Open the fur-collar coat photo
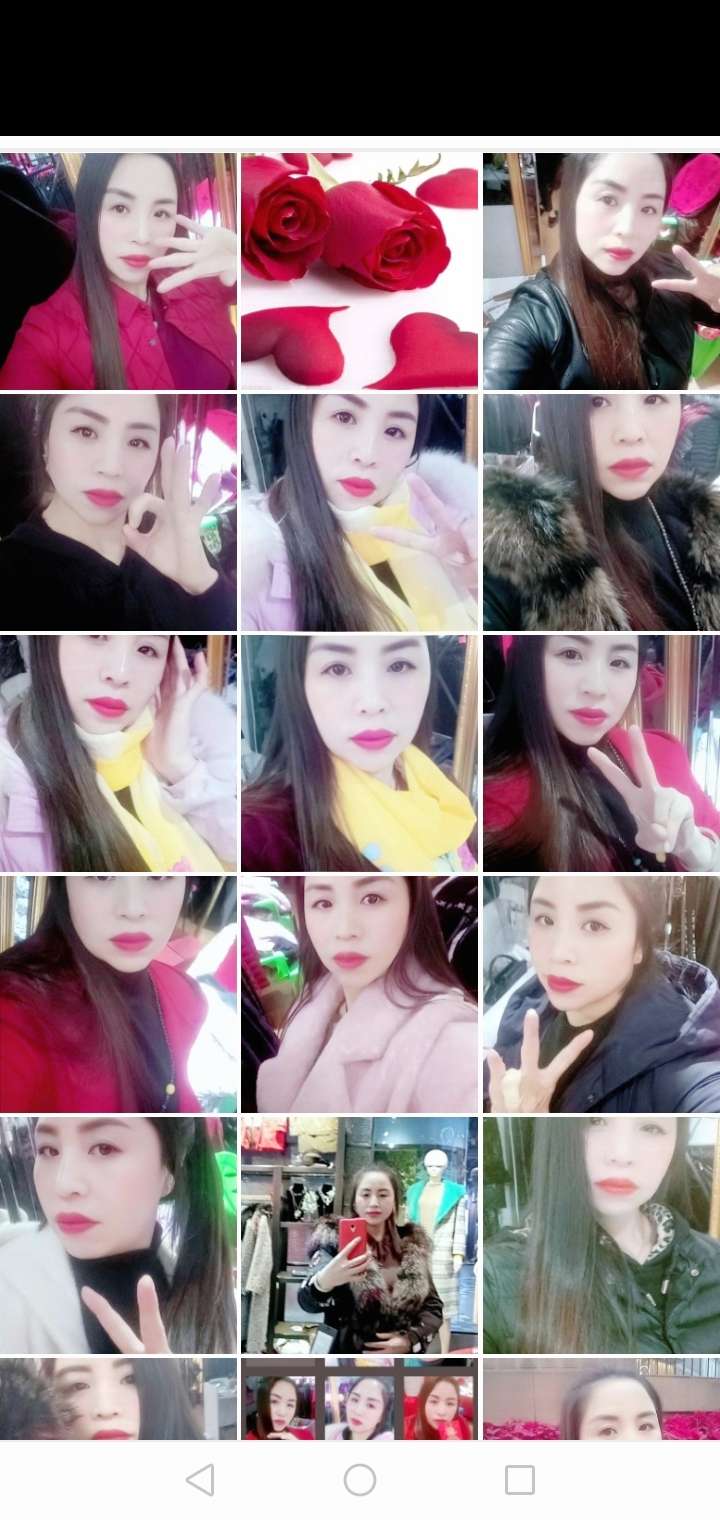This screenshot has height=1520, width=720. (601, 512)
